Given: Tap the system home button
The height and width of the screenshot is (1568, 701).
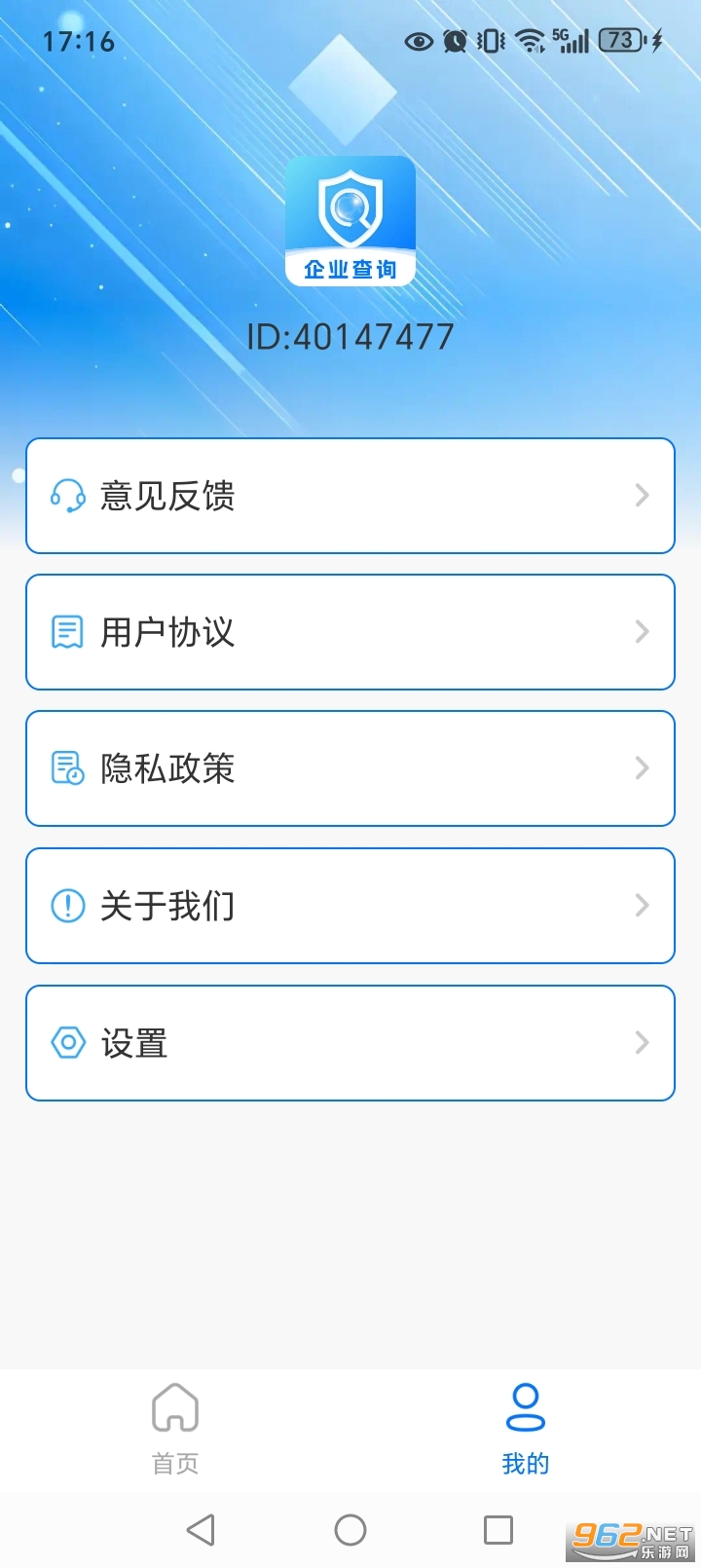Looking at the screenshot, I should tap(350, 1530).
